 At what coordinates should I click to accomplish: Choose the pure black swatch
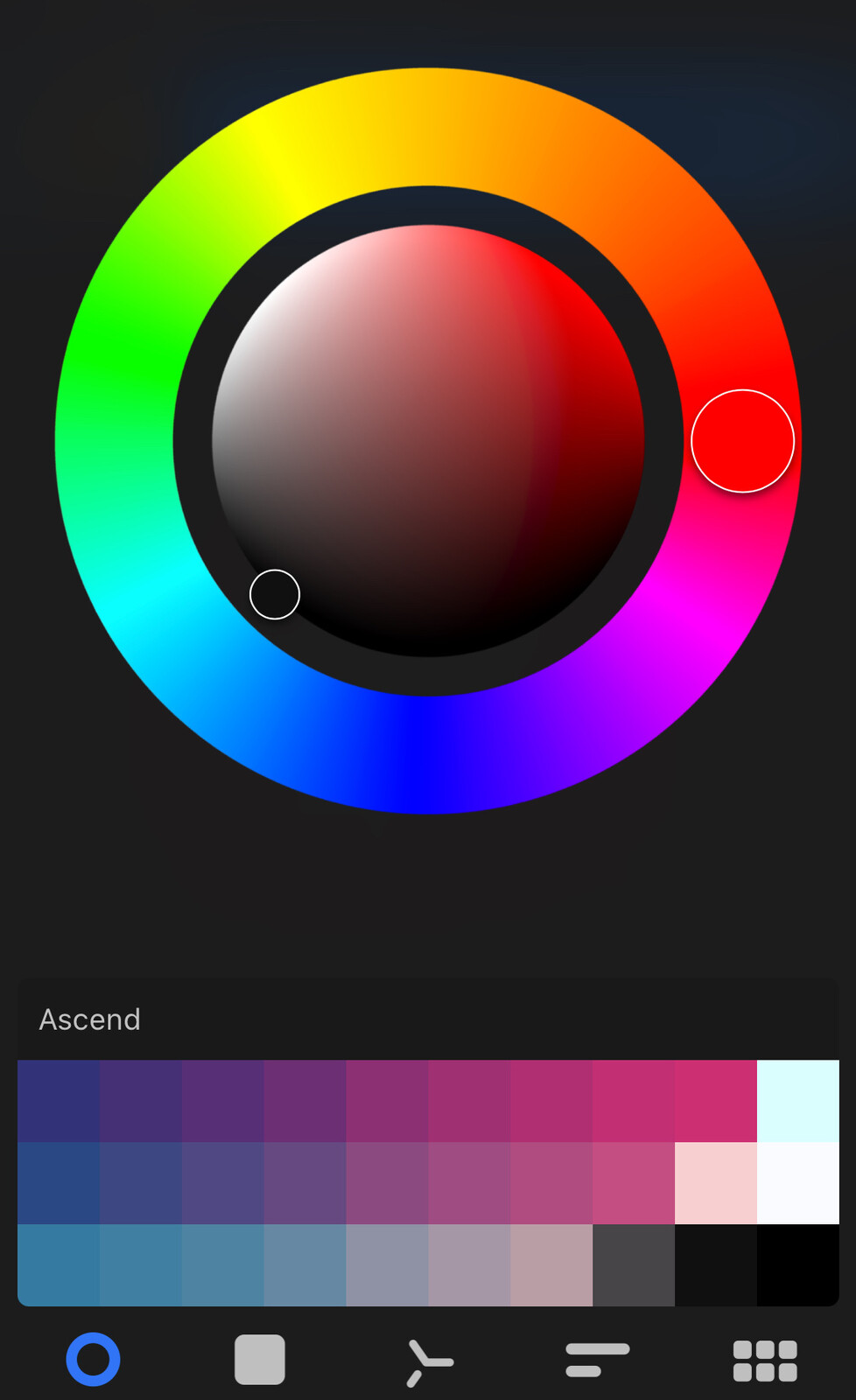coord(798,1265)
